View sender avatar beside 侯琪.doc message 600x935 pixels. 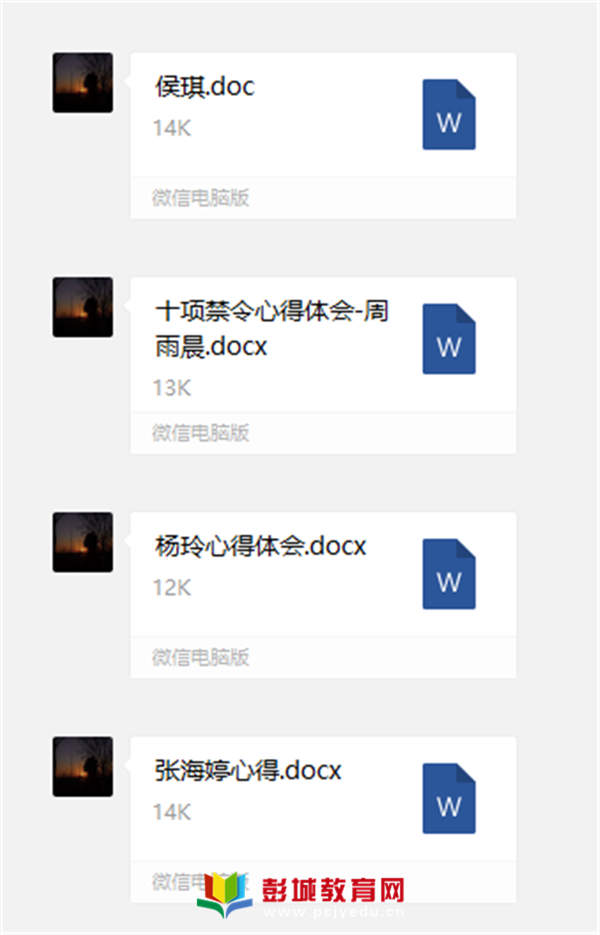tap(82, 82)
